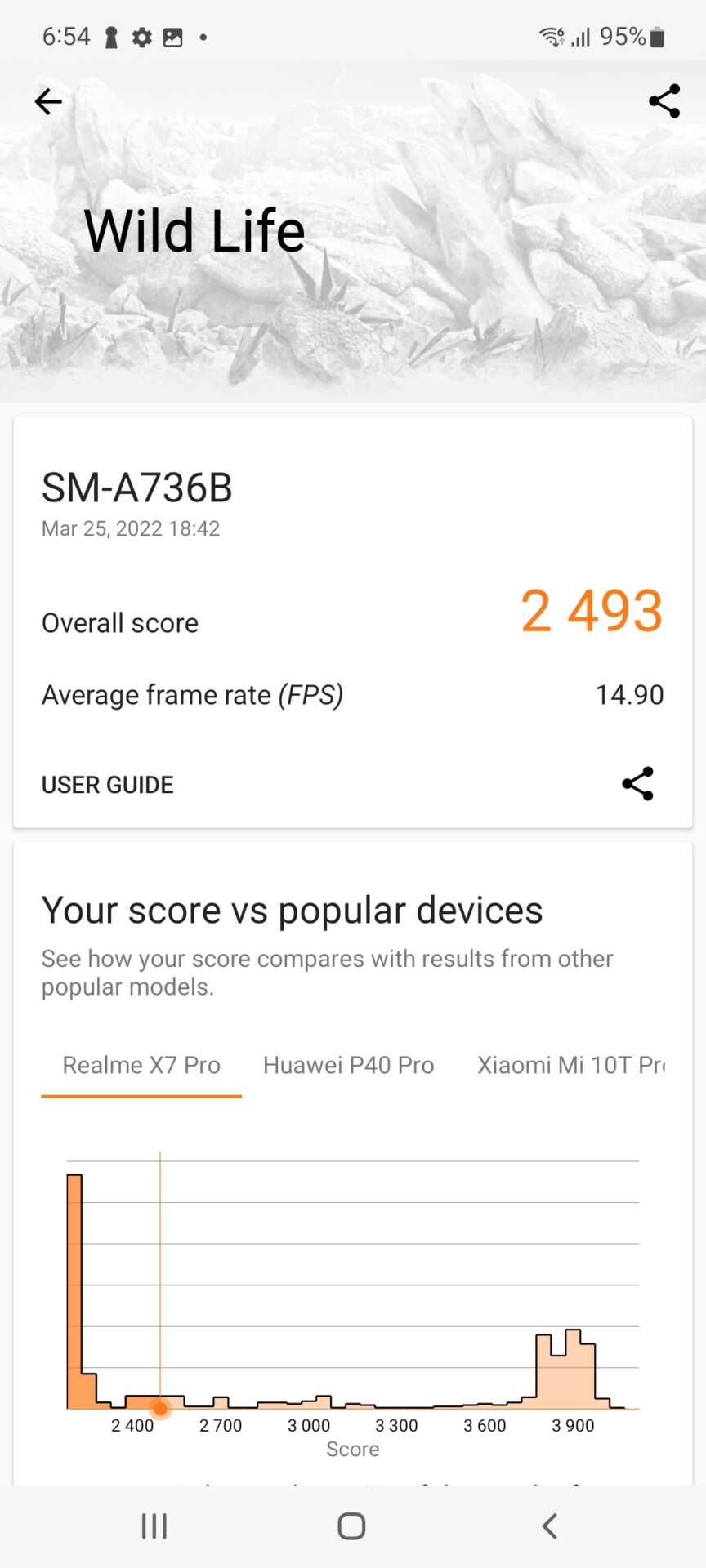Open the USER GUIDE
The height and width of the screenshot is (1568, 706).
108,785
